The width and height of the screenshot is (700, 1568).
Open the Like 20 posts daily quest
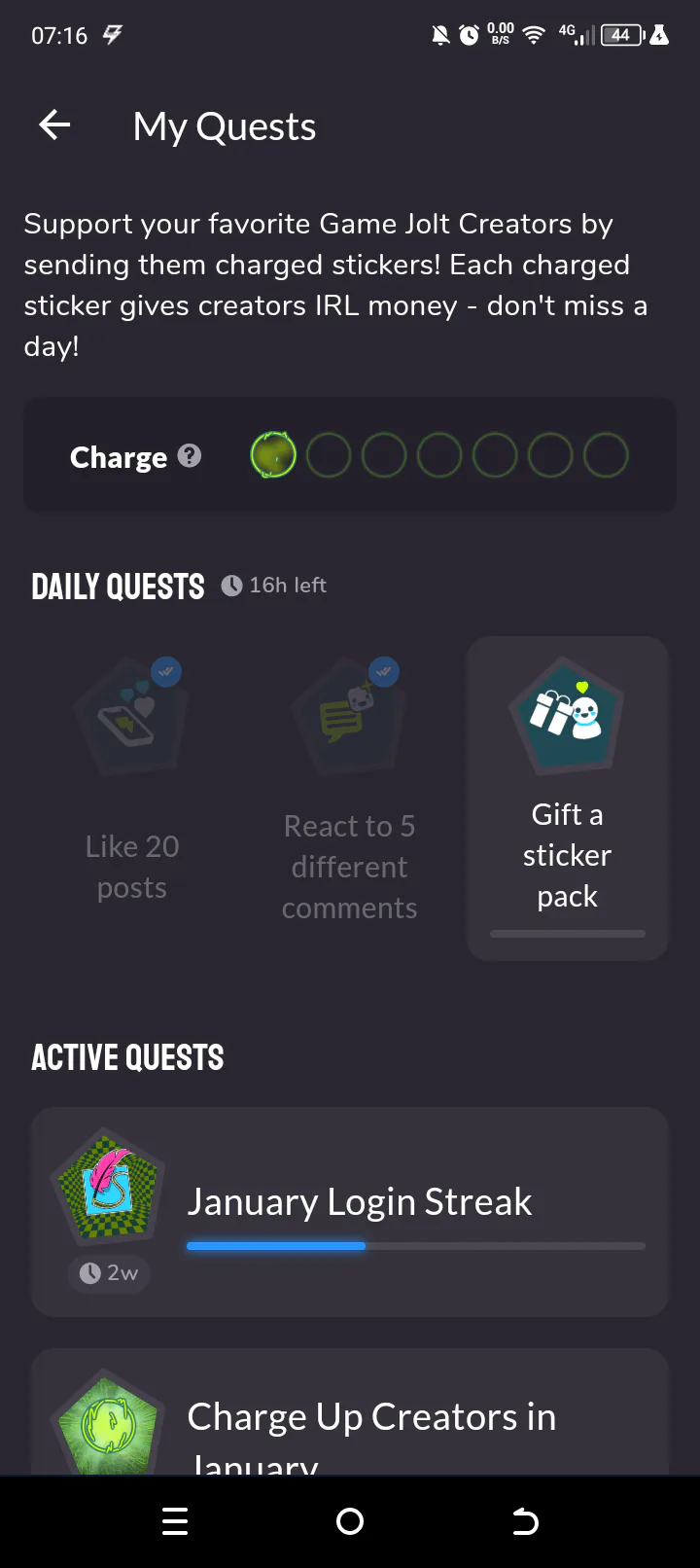132,799
